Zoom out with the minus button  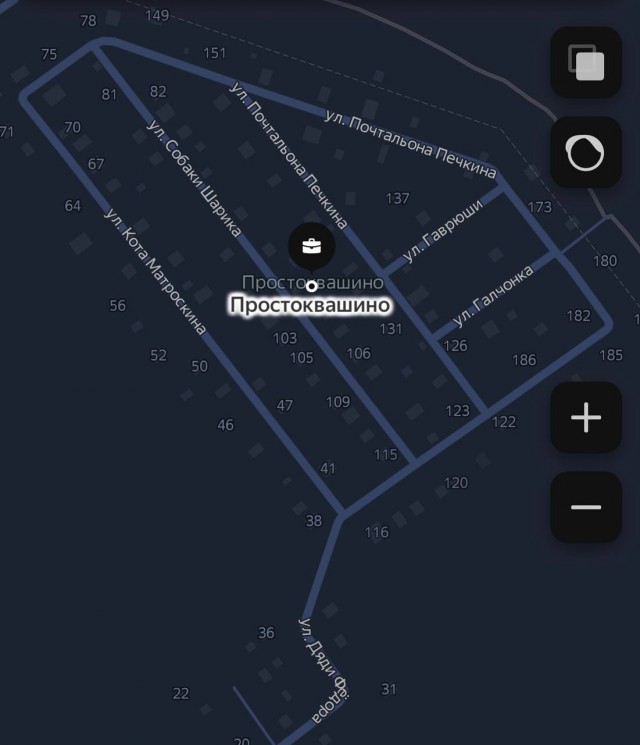586,507
